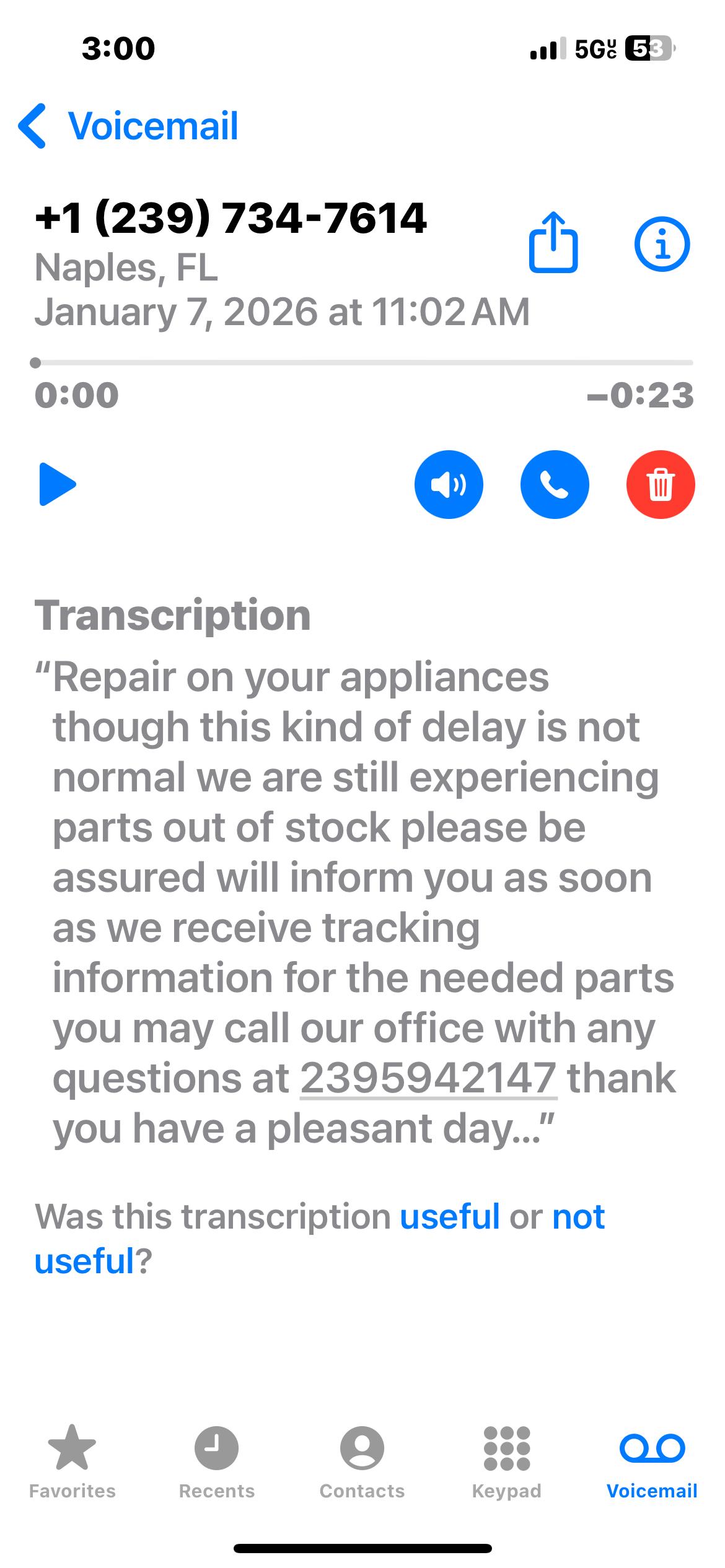Open caller info for this number
Viewport: 725px width, 1568px height.
(x=662, y=243)
